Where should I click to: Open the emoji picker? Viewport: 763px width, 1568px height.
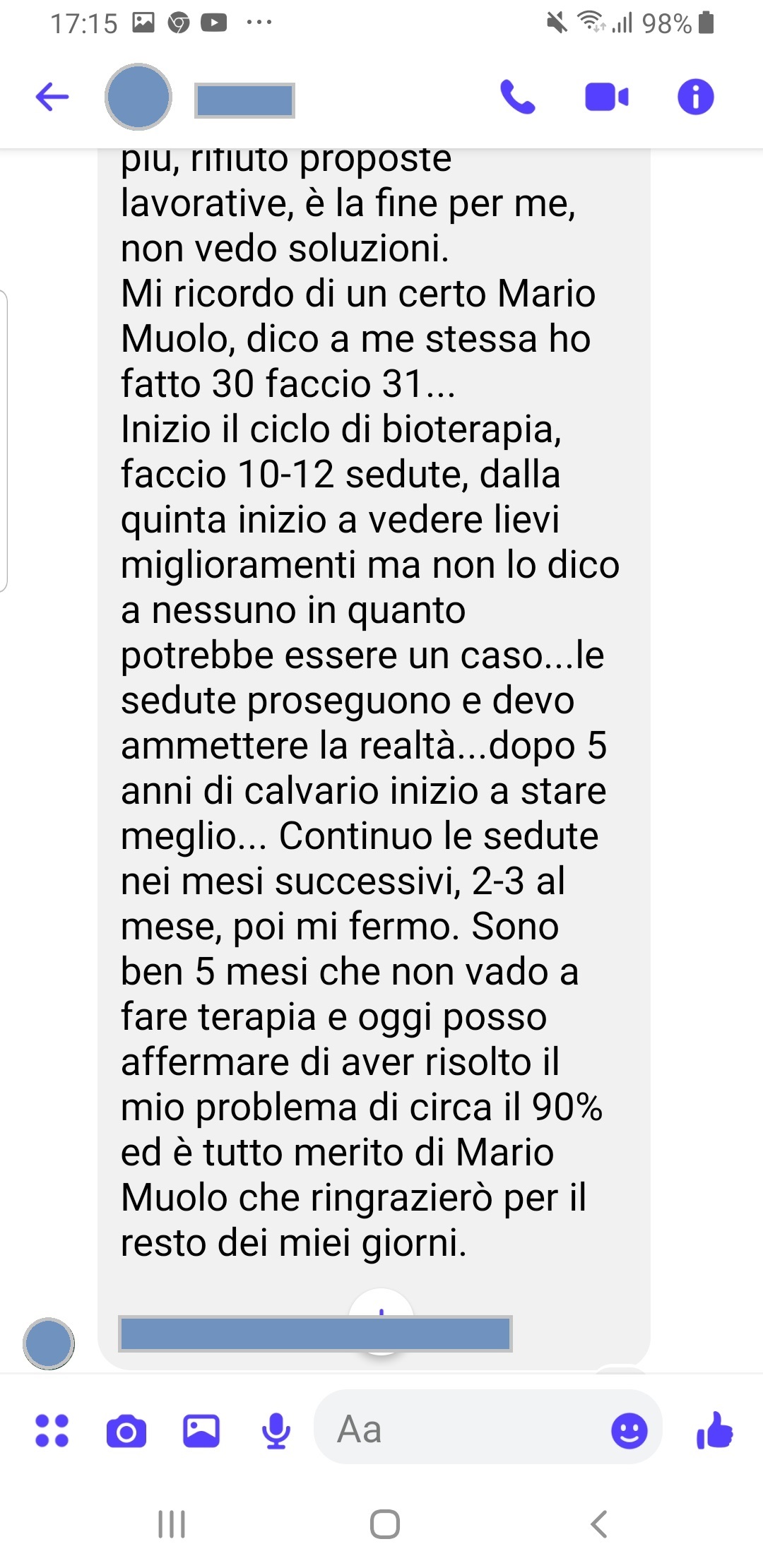tap(629, 1432)
